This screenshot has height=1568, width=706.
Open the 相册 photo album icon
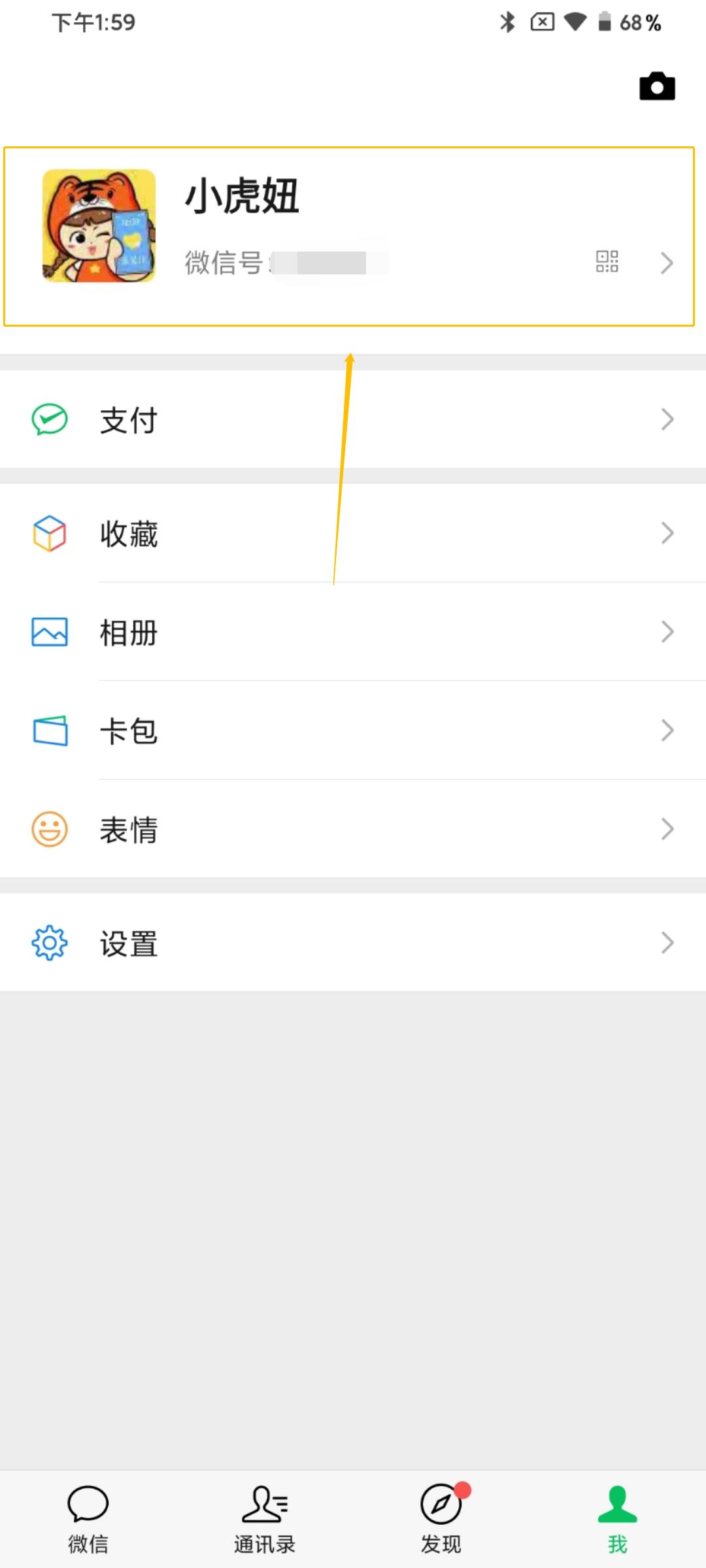(48, 632)
